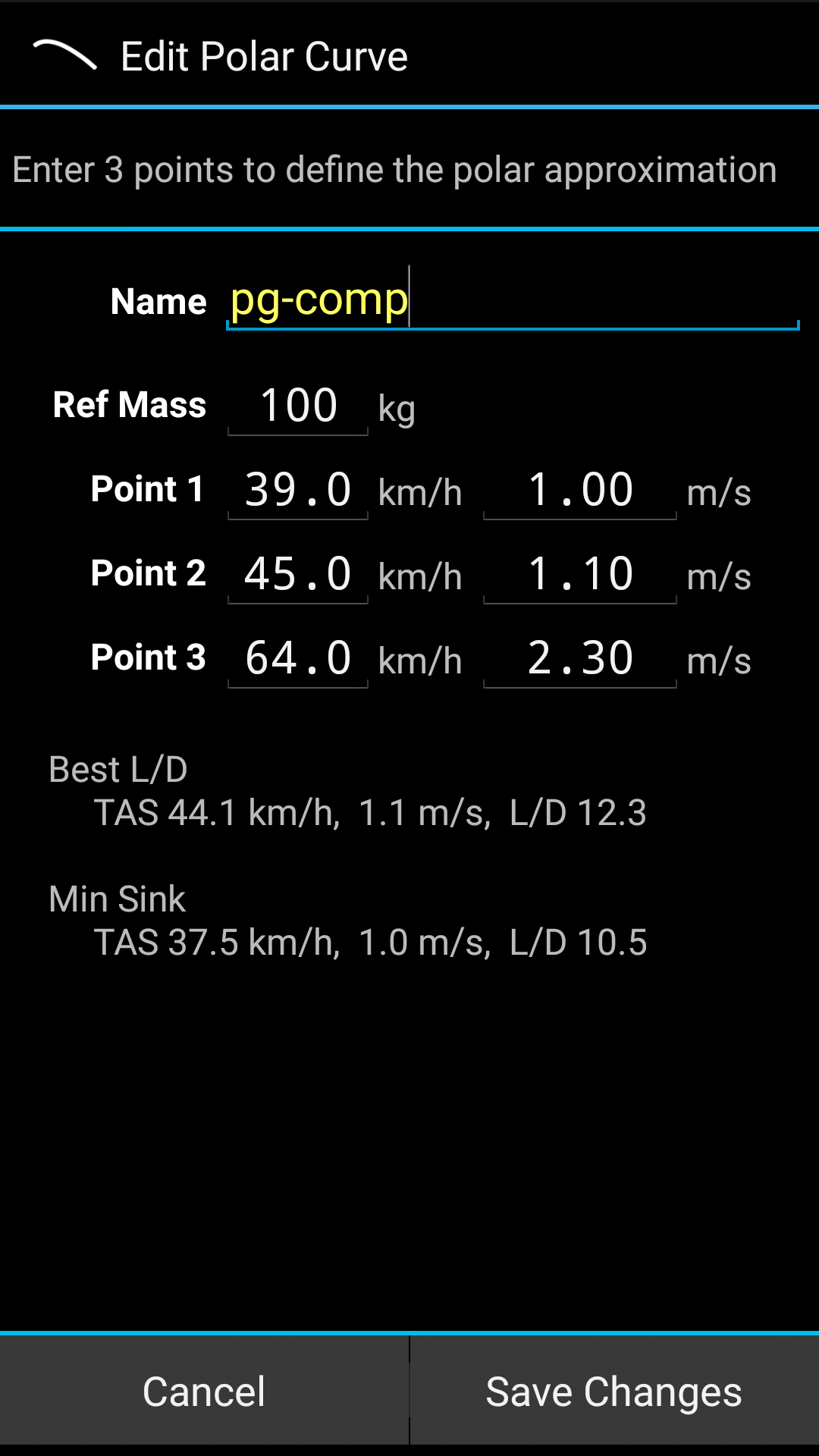The width and height of the screenshot is (819, 1456).
Task: Click the km/h label next to Point 3
Action: [419, 661]
